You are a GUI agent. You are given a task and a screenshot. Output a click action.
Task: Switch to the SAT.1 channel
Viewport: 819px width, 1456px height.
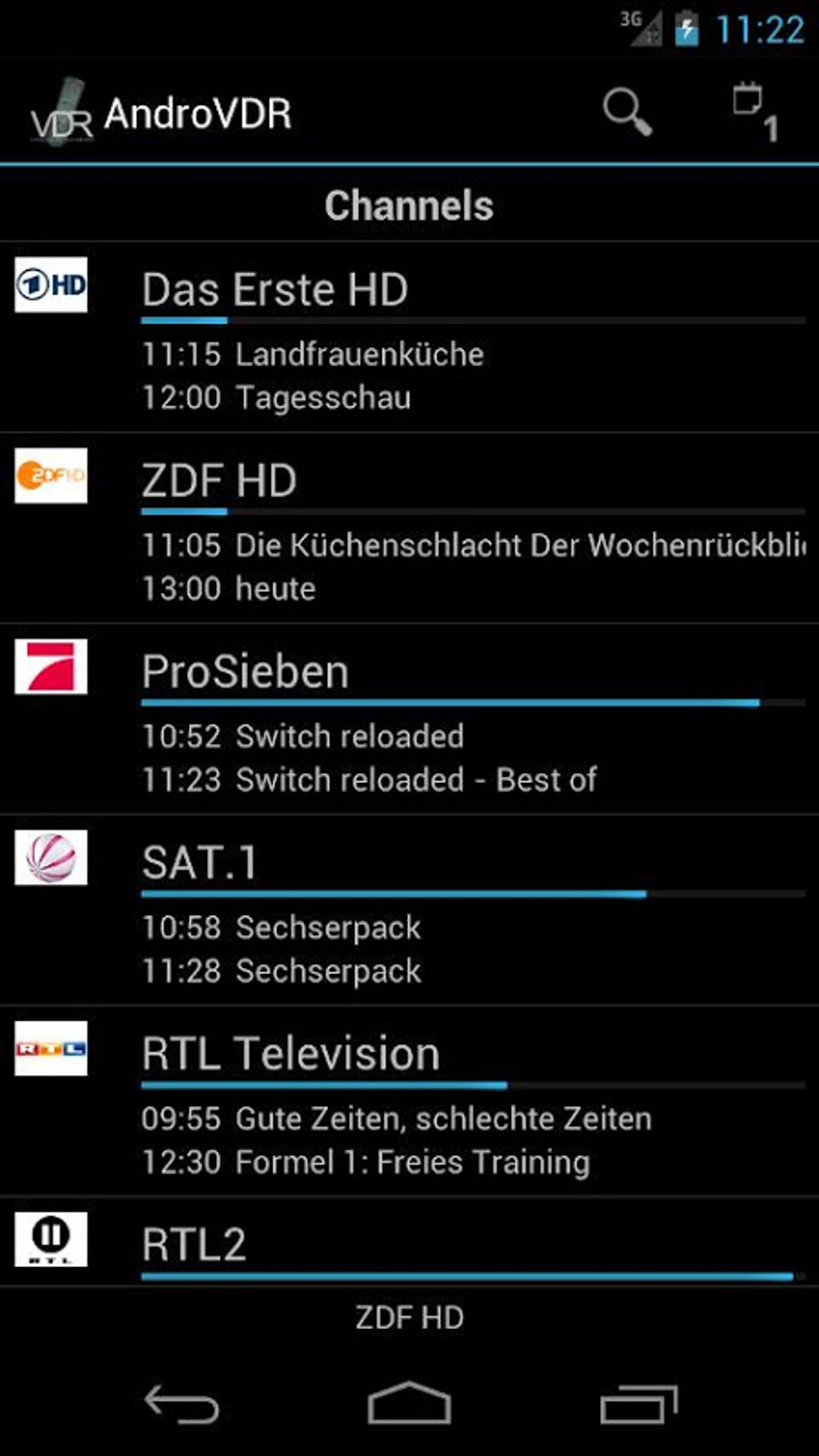pyautogui.click(x=409, y=911)
